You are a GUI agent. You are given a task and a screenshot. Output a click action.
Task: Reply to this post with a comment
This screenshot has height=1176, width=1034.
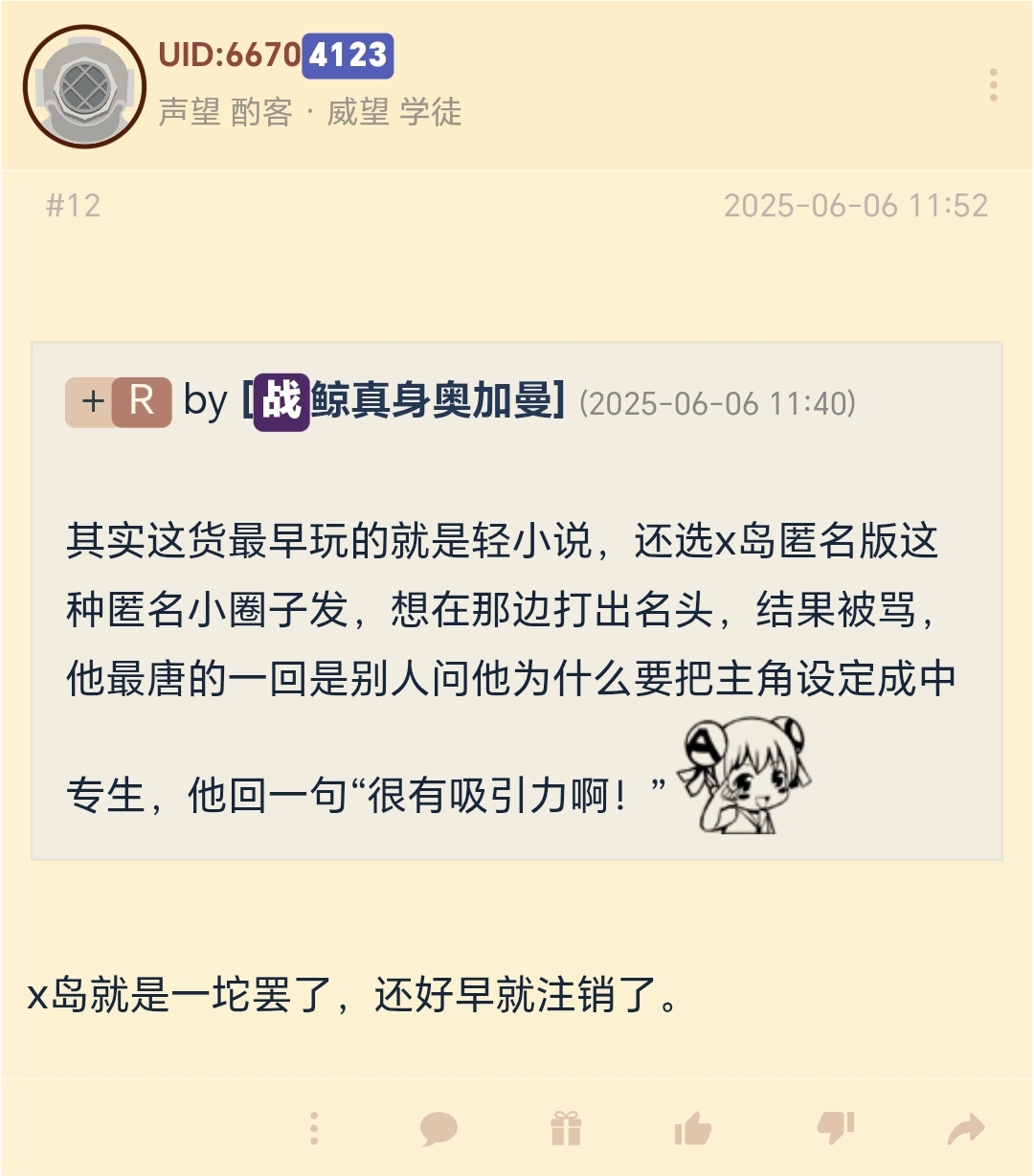point(438,1129)
